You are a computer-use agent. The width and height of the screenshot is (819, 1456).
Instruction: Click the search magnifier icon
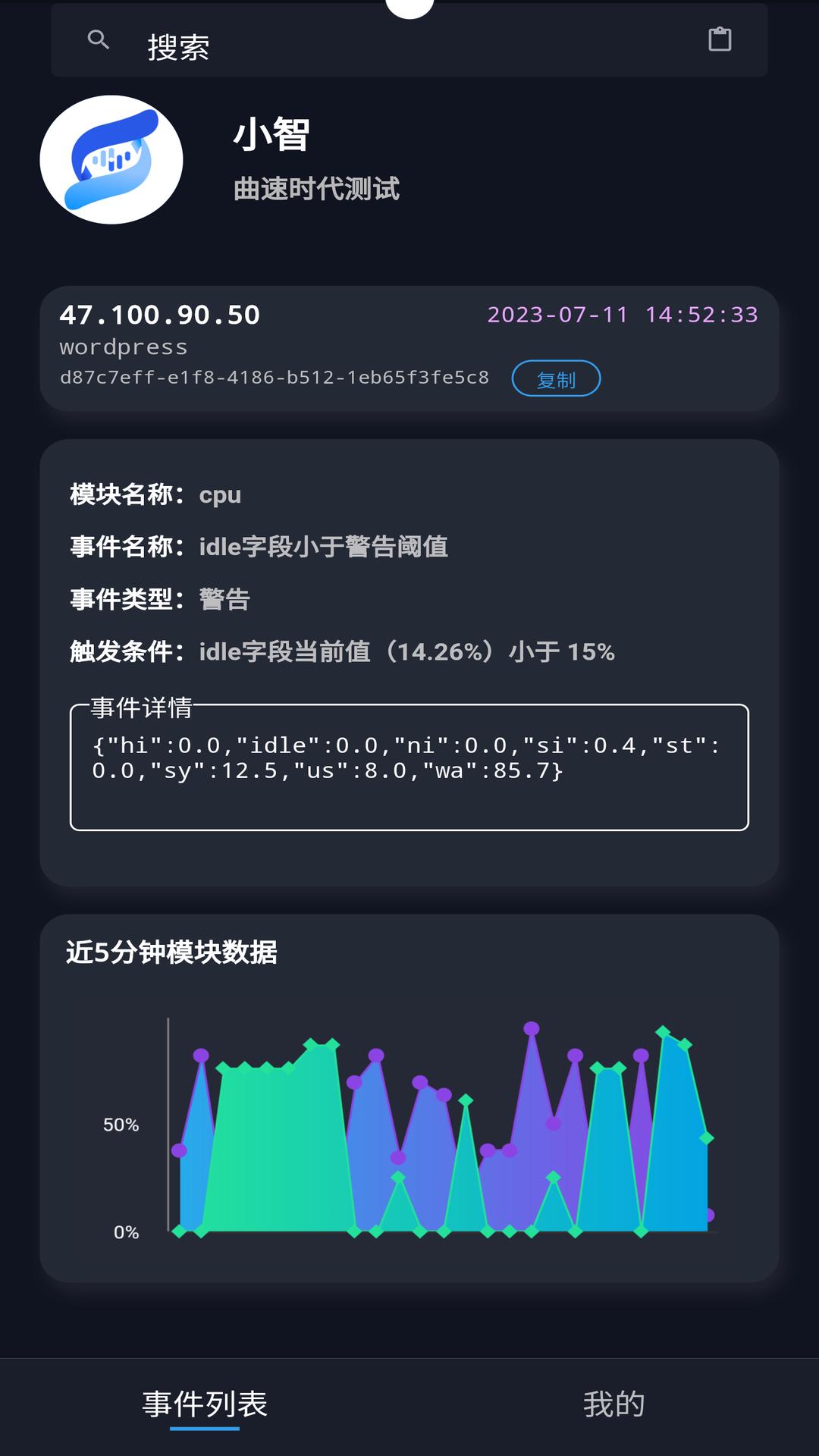pyautogui.click(x=99, y=39)
